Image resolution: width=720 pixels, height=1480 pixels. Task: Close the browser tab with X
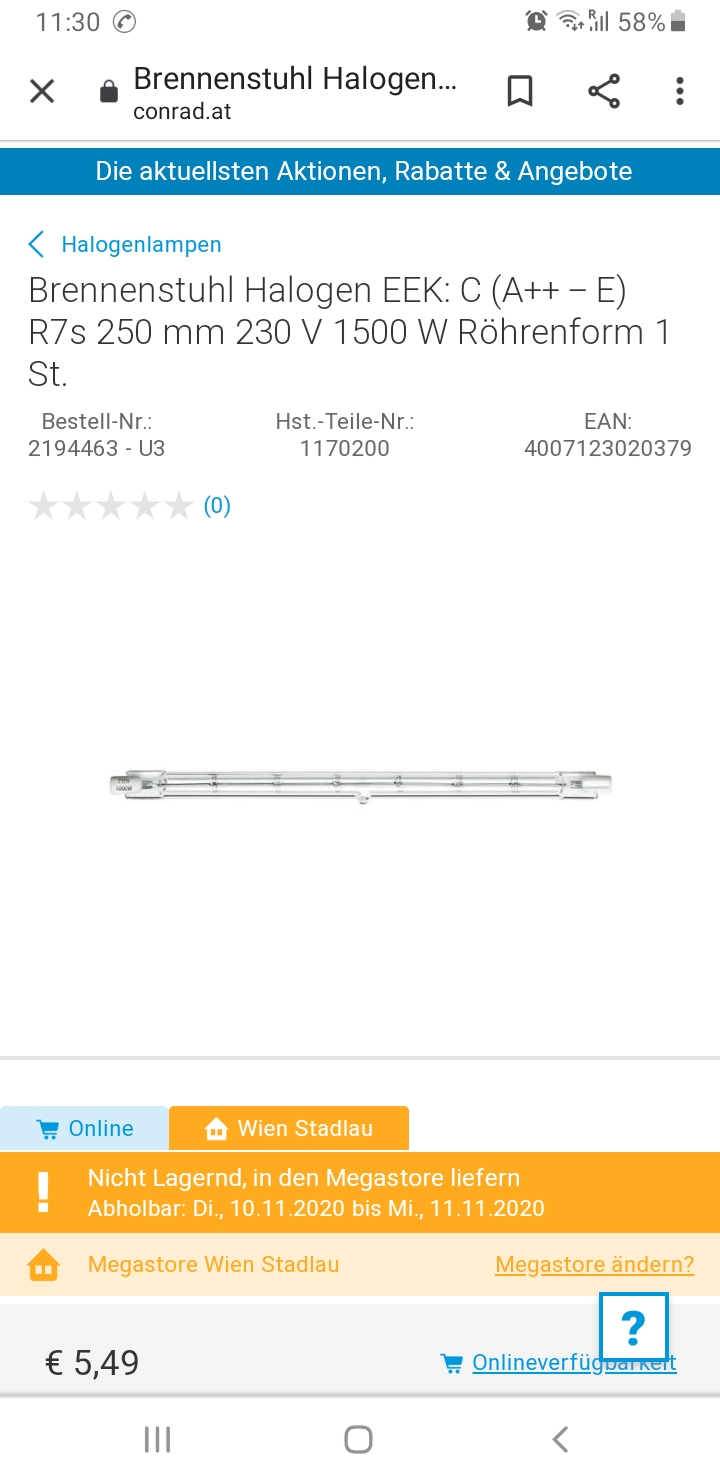pos(42,92)
